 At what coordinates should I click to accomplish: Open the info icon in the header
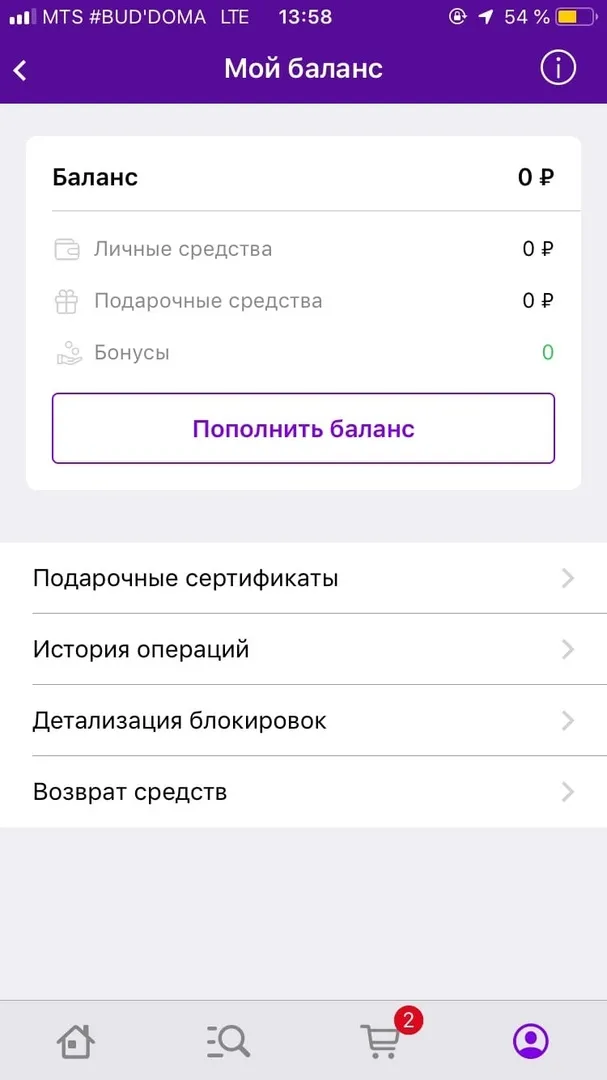[x=557, y=68]
